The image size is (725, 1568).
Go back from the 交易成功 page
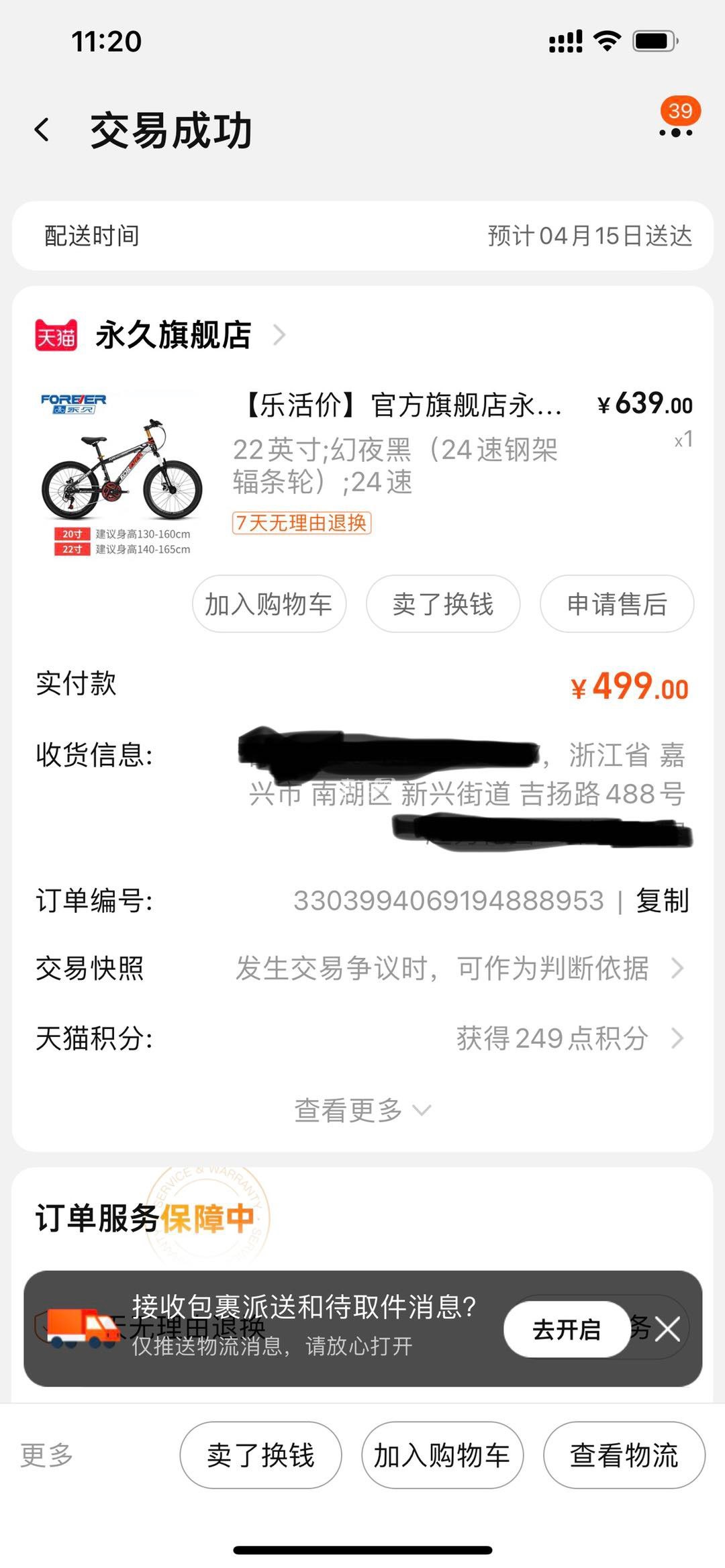(42, 130)
